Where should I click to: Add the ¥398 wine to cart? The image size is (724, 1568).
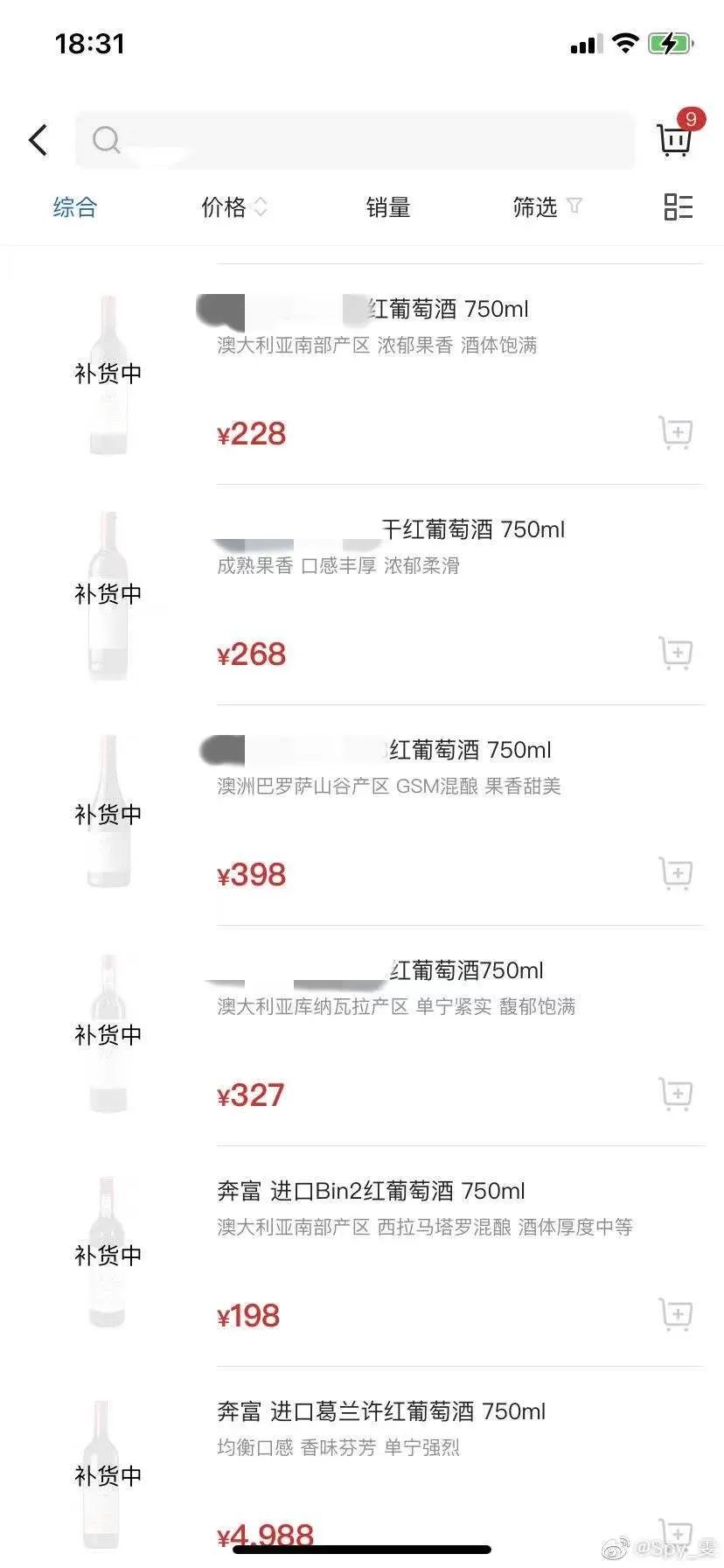pyautogui.click(x=675, y=874)
